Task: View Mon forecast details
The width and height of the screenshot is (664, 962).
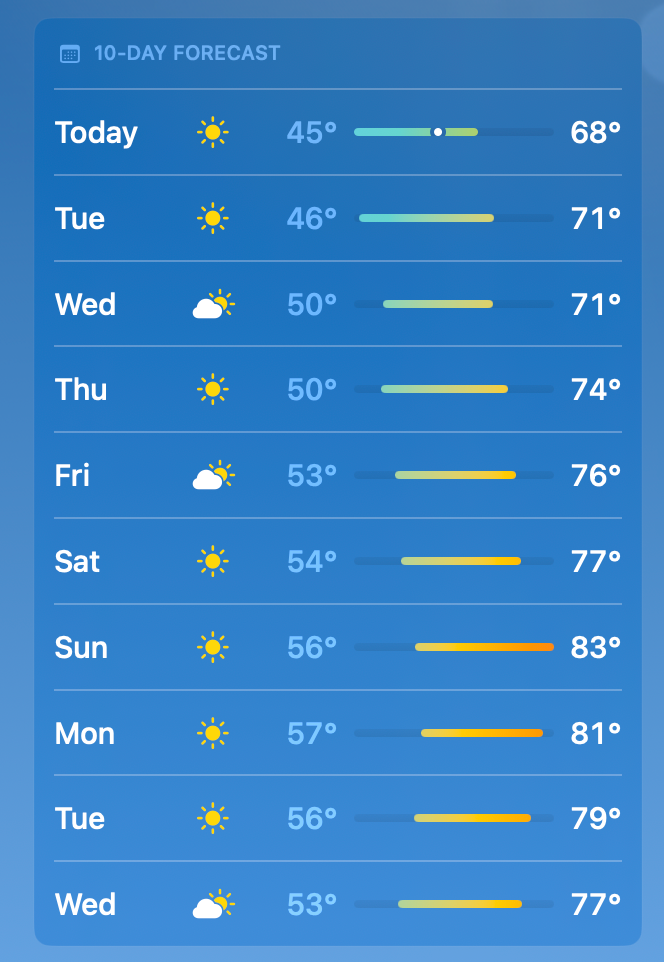Action: [x=337, y=733]
